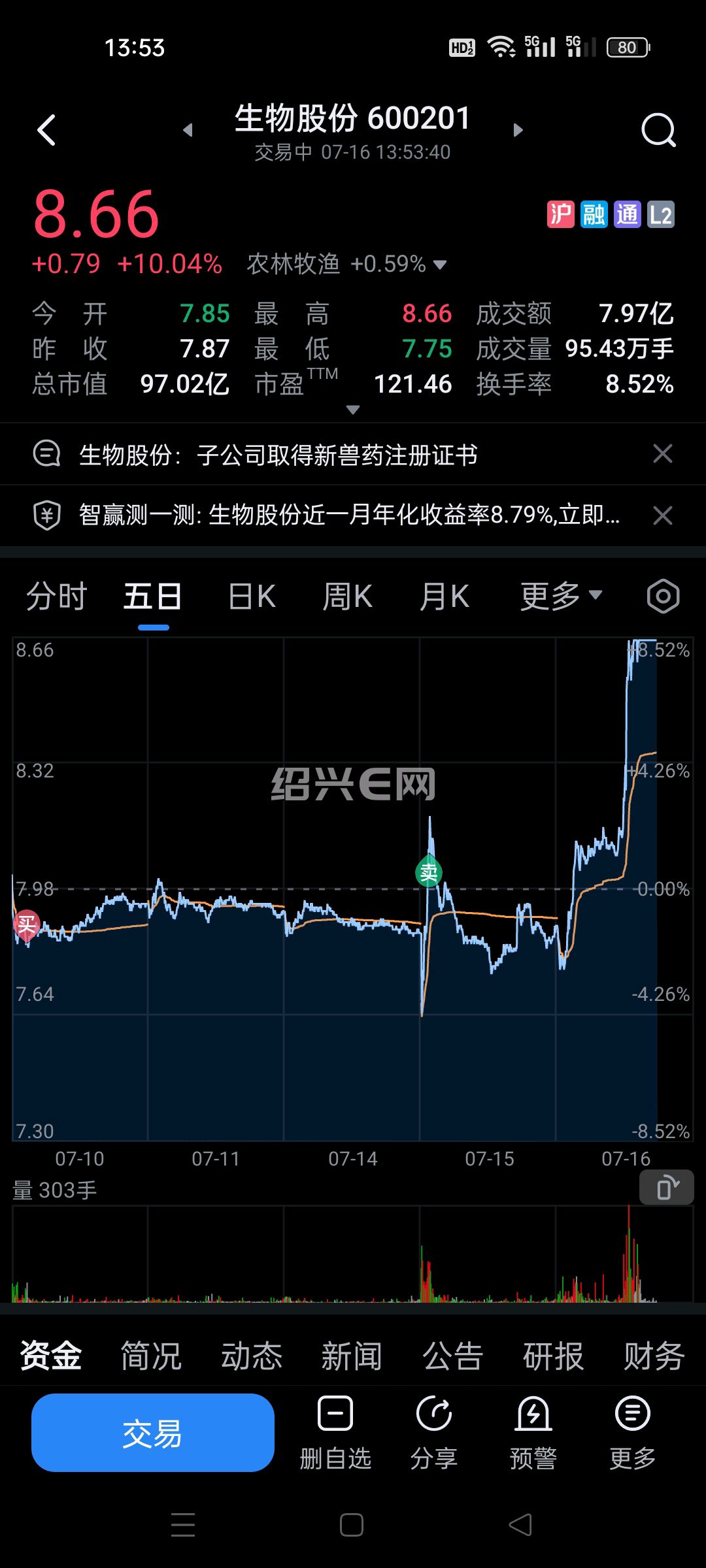Switch to the next stock arrow

[x=518, y=130]
